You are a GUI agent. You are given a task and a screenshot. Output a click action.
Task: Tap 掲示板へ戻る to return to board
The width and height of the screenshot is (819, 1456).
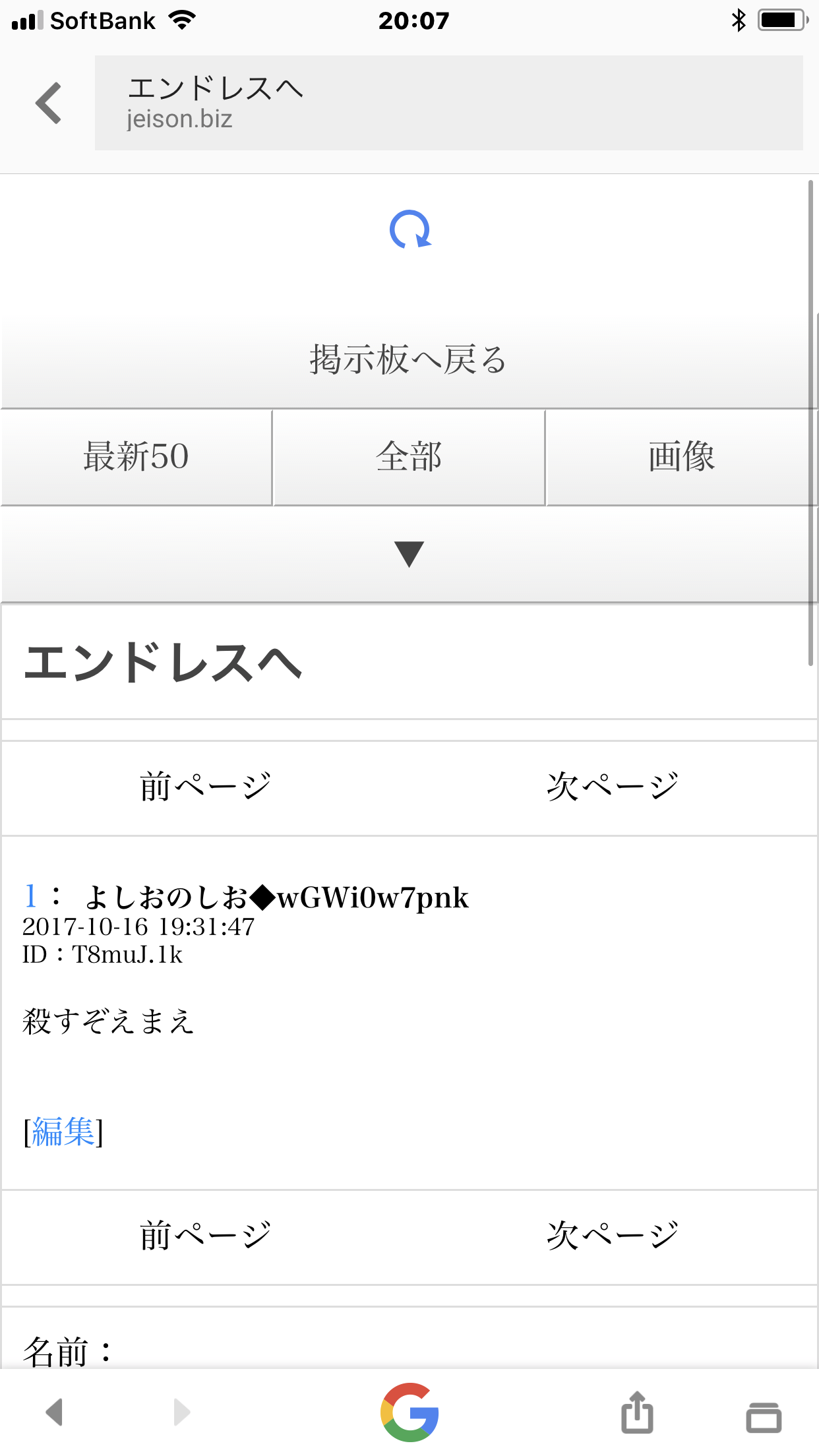[x=408, y=360]
